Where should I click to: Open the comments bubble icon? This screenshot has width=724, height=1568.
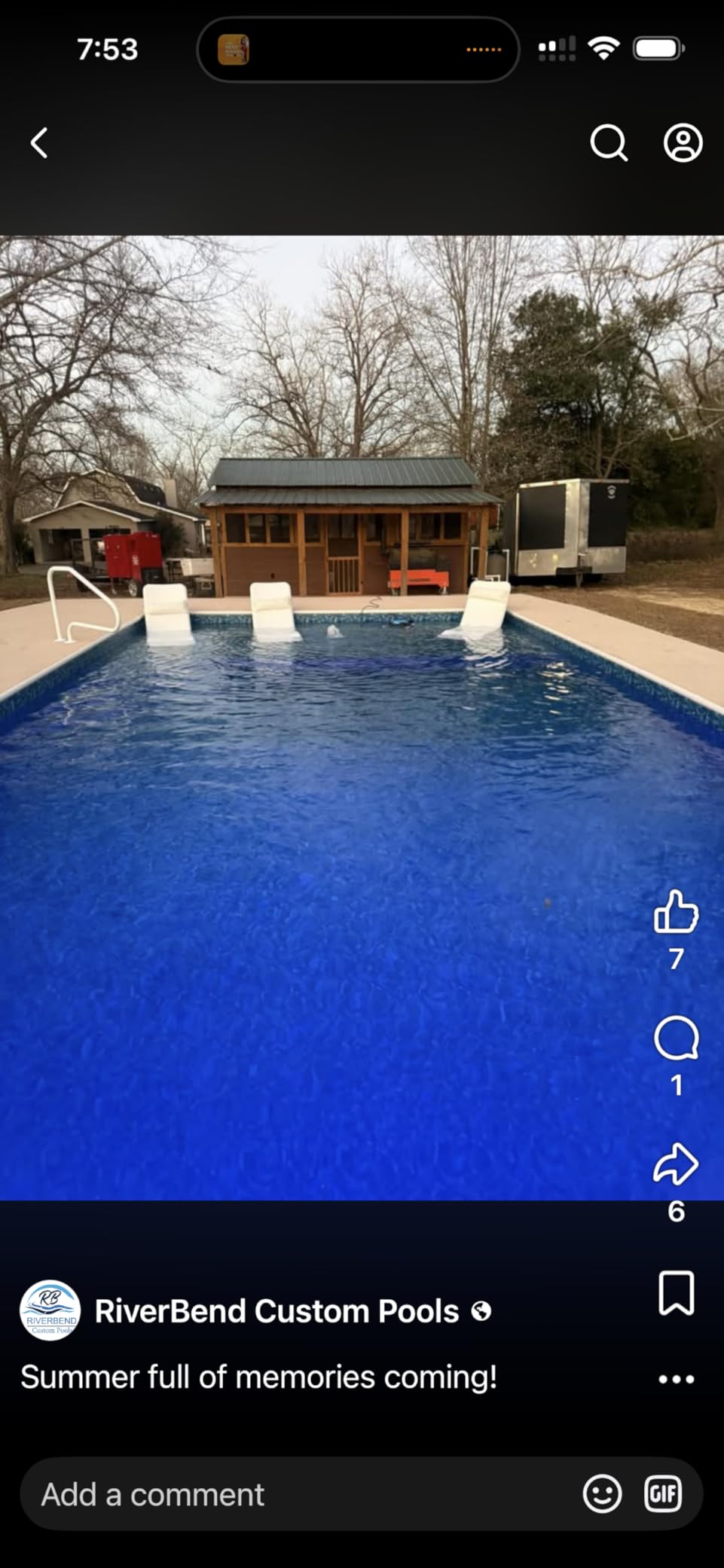[676, 1039]
